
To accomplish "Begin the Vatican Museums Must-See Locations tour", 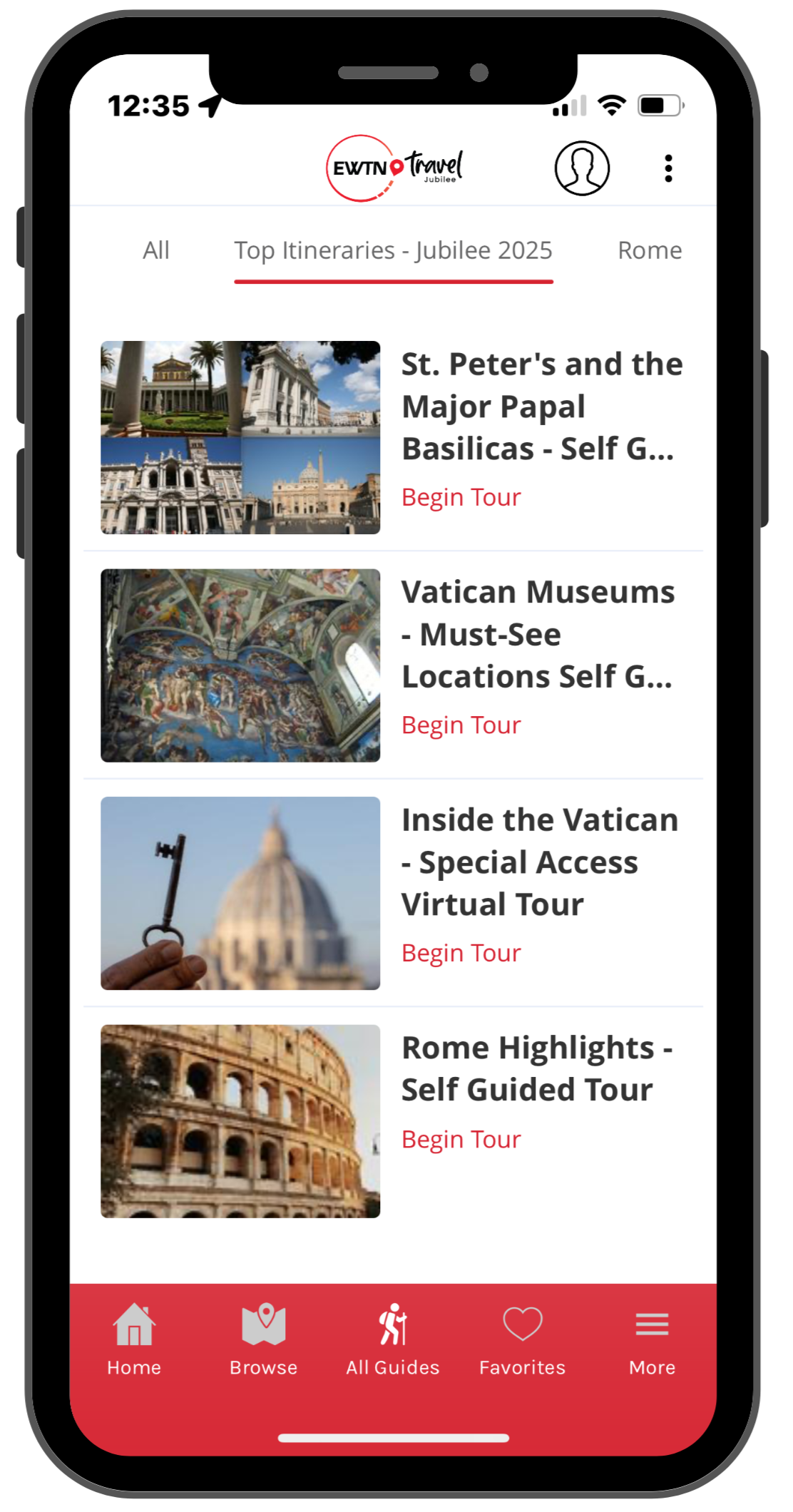I will tap(461, 725).
